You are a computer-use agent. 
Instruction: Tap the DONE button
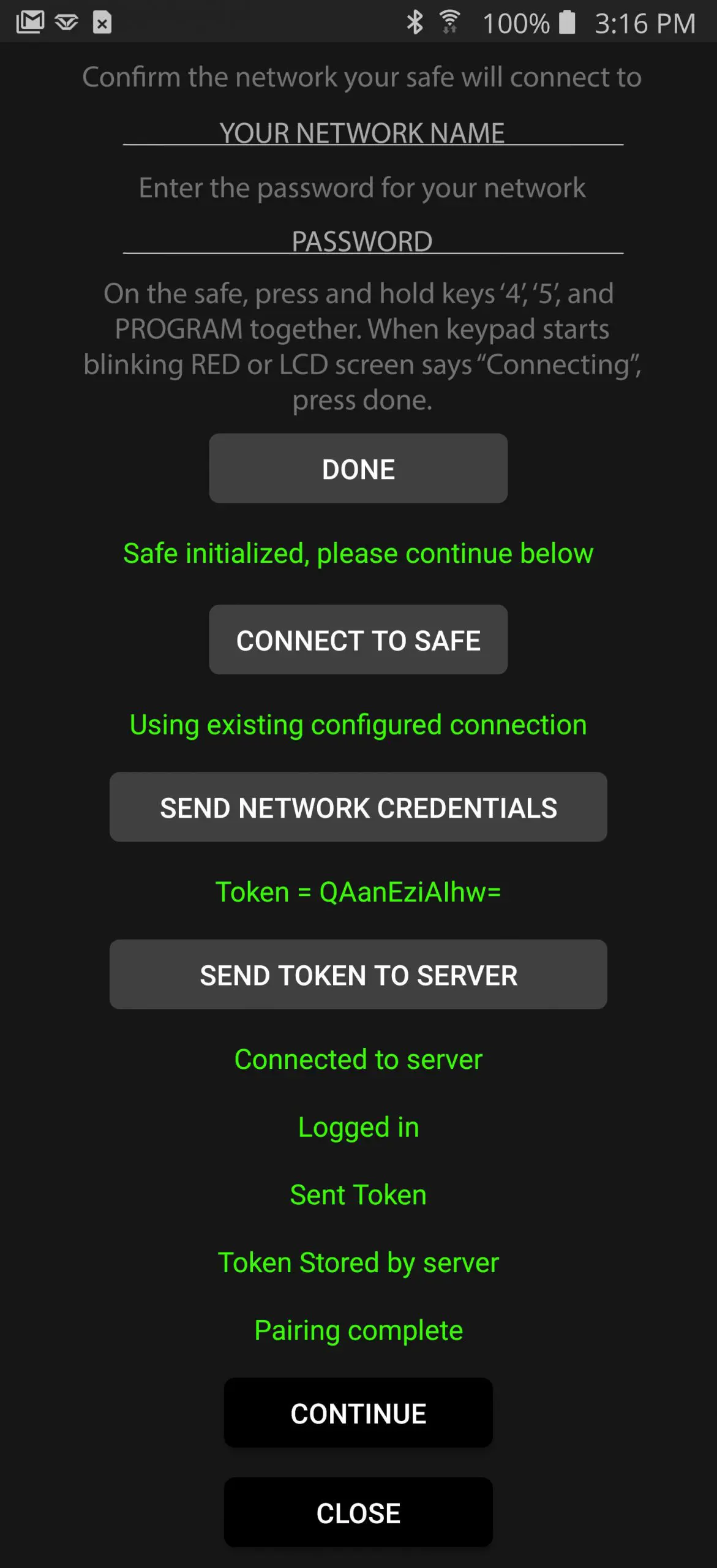358,469
